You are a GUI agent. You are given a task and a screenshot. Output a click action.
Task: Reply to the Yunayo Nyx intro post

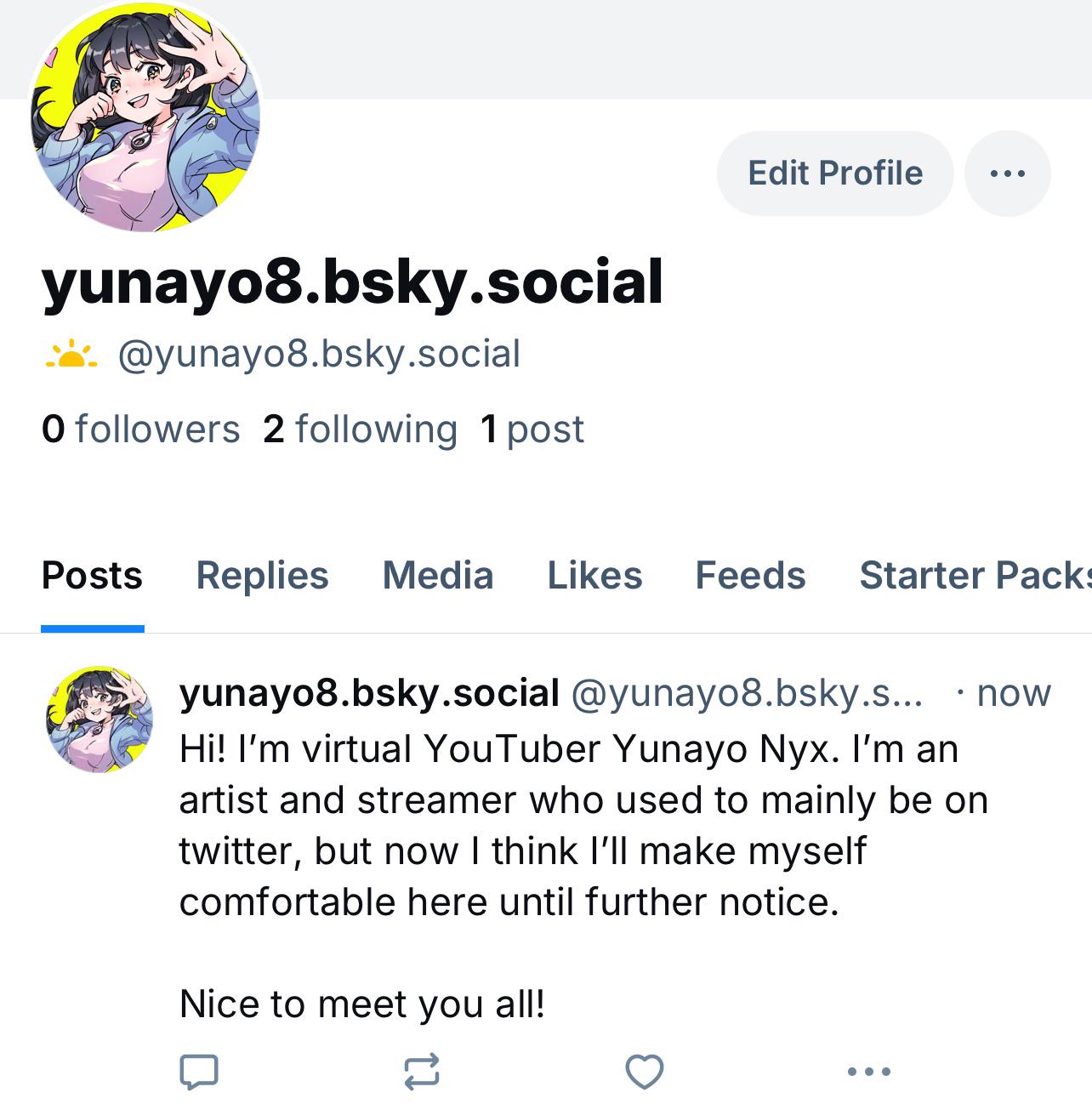(200, 1072)
